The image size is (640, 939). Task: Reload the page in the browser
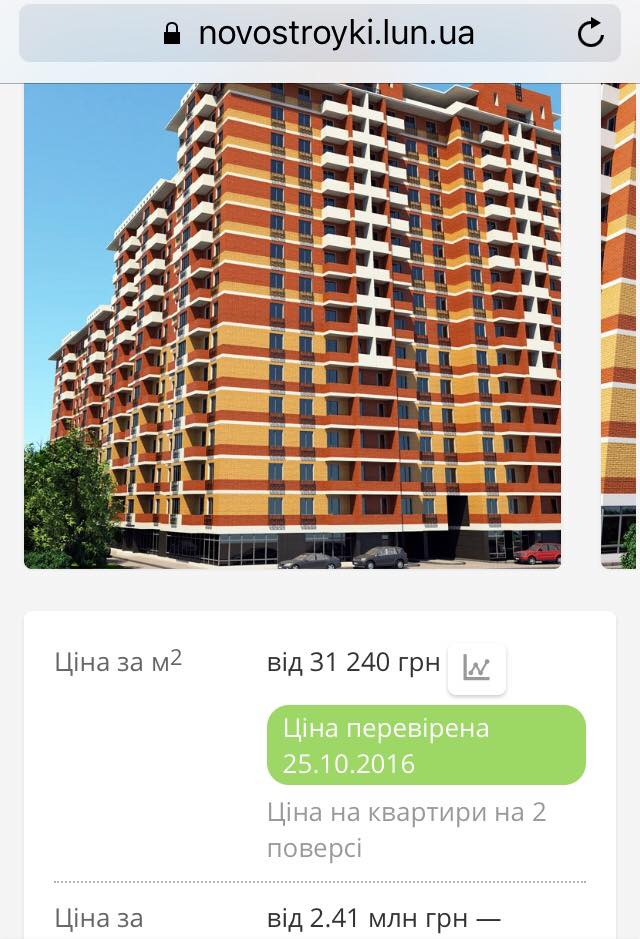pos(591,33)
